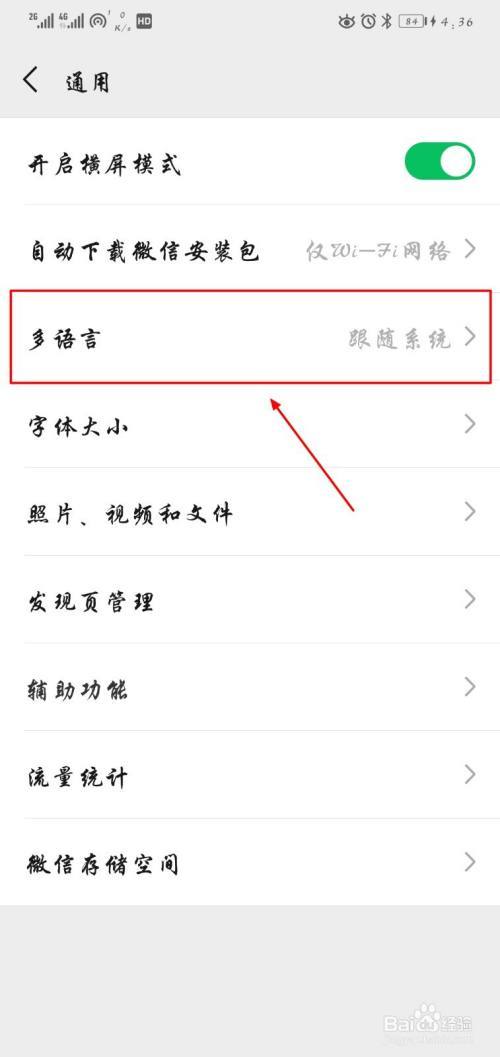Turn off 开启横屏模式 switch
The width and height of the screenshot is (500, 1057).
coord(439,160)
